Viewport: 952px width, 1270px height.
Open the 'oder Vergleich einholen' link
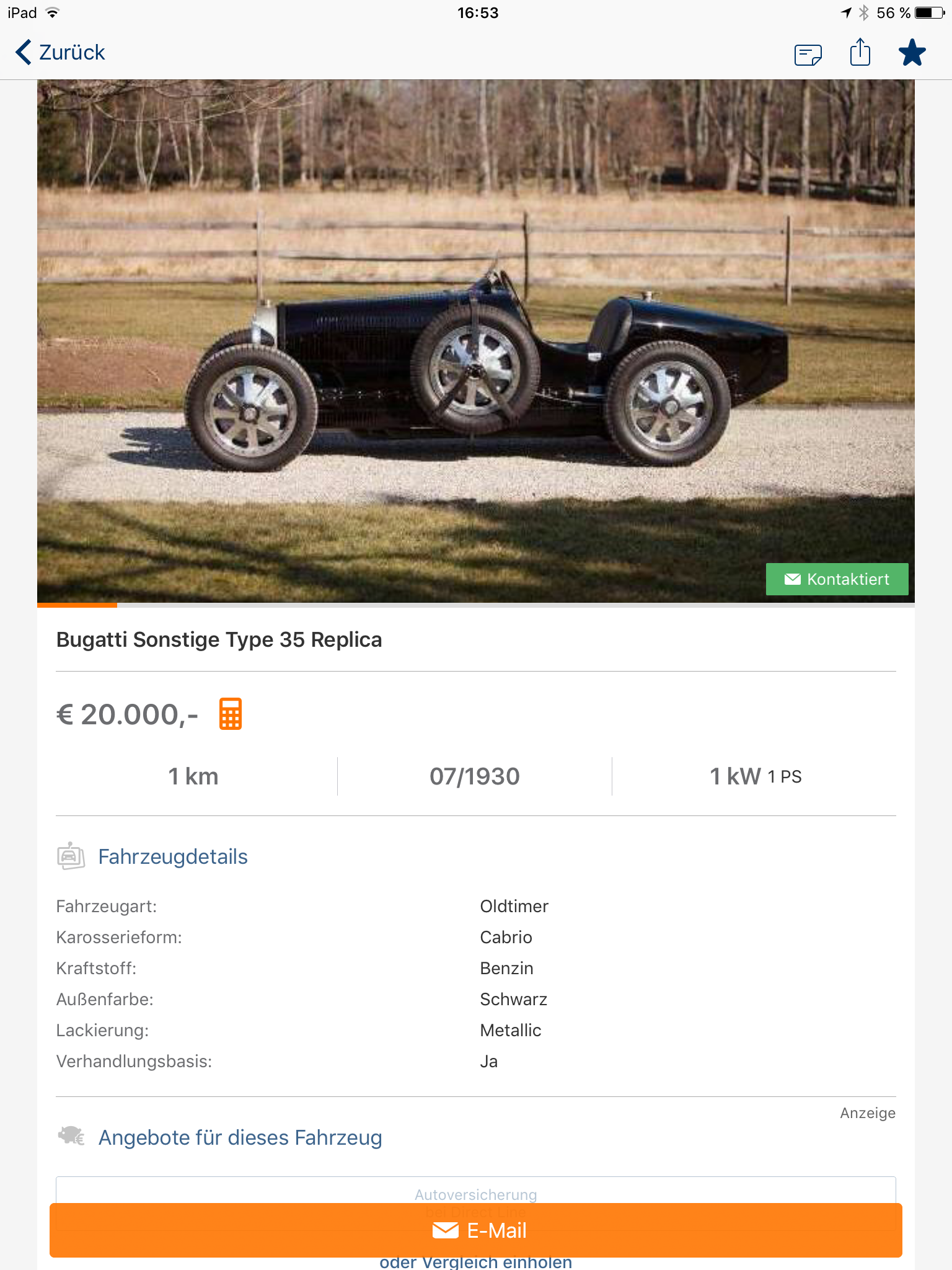click(x=475, y=1263)
